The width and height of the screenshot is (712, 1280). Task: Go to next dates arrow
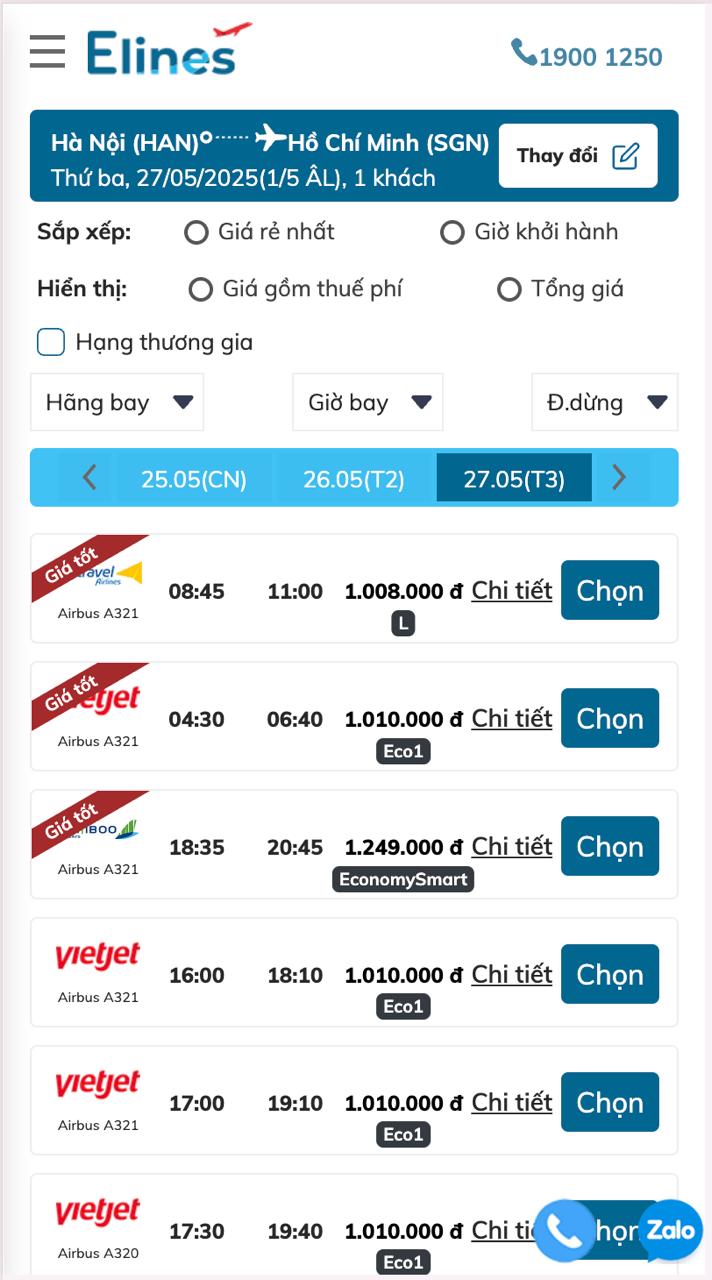point(619,478)
